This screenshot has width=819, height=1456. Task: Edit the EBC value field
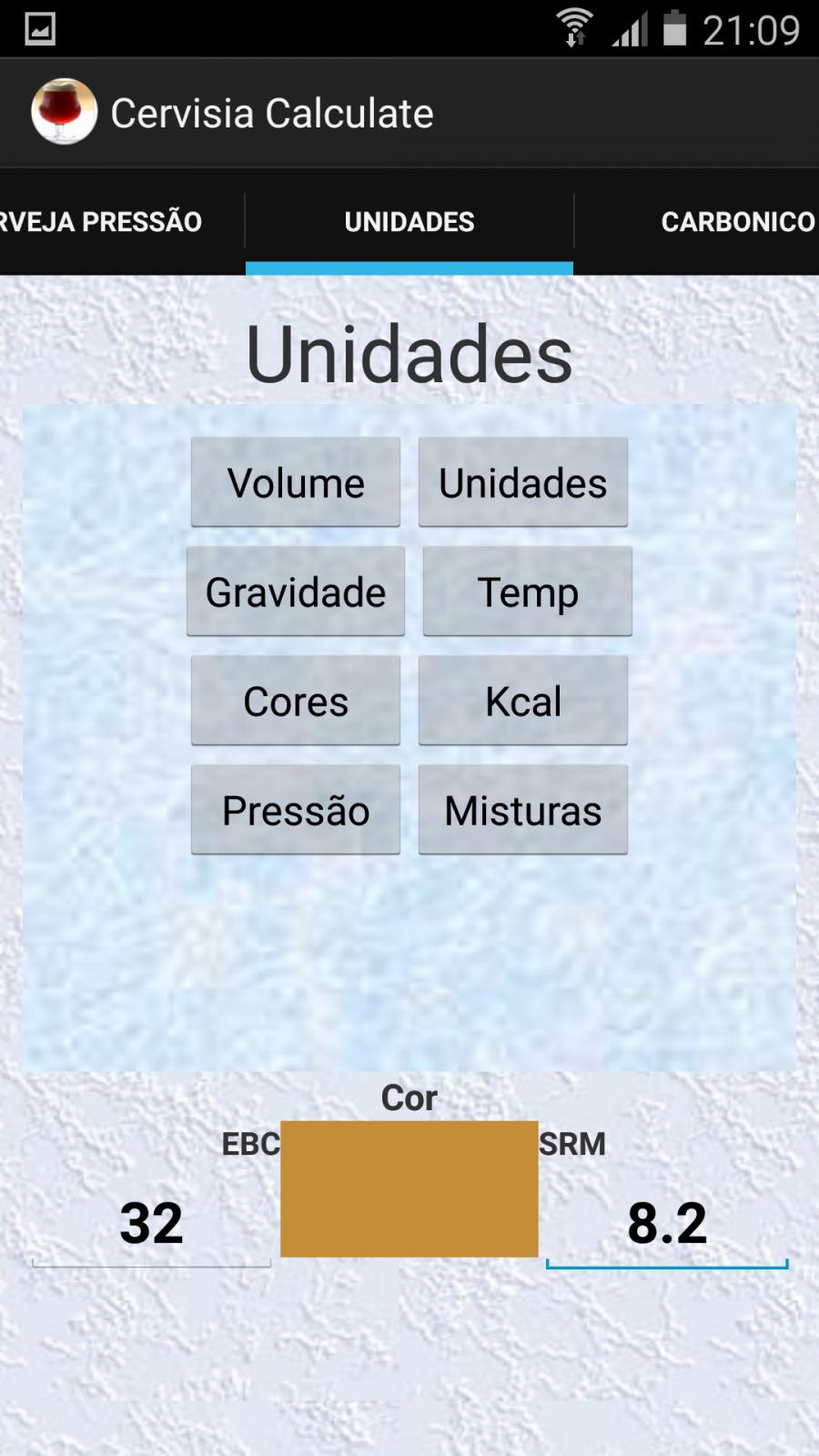[x=152, y=1223]
